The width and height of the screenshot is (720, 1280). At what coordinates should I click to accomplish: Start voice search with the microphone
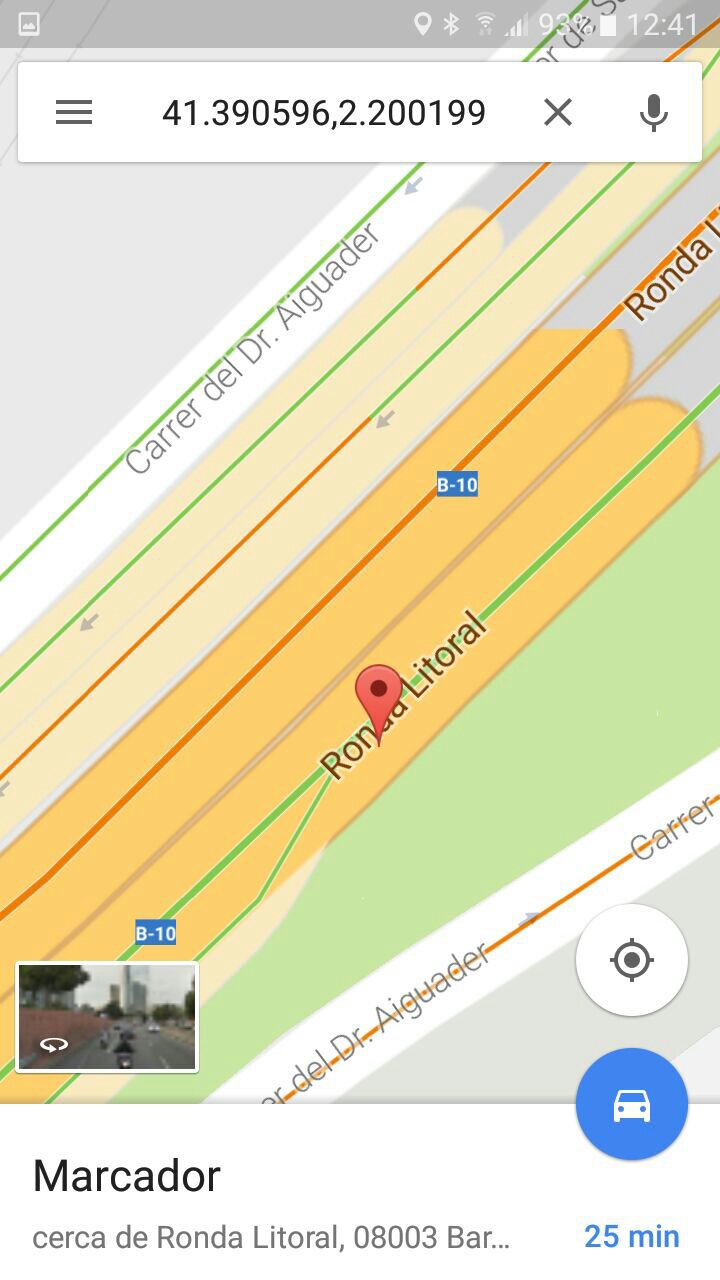click(653, 112)
